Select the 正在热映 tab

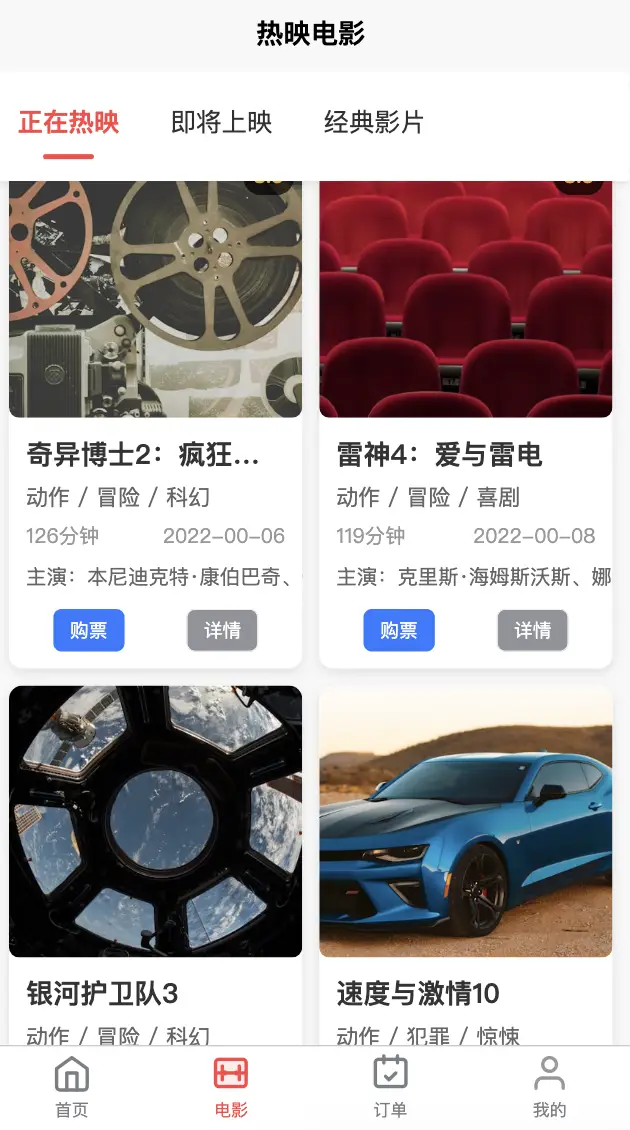(69, 123)
